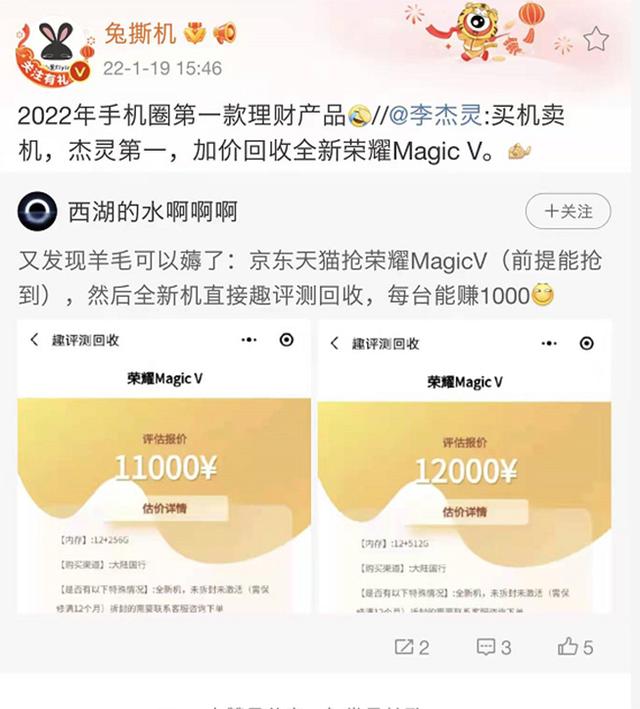Favorite this post with the star
The height and width of the screenshot is (709, 640).
(x=596, y=39)
